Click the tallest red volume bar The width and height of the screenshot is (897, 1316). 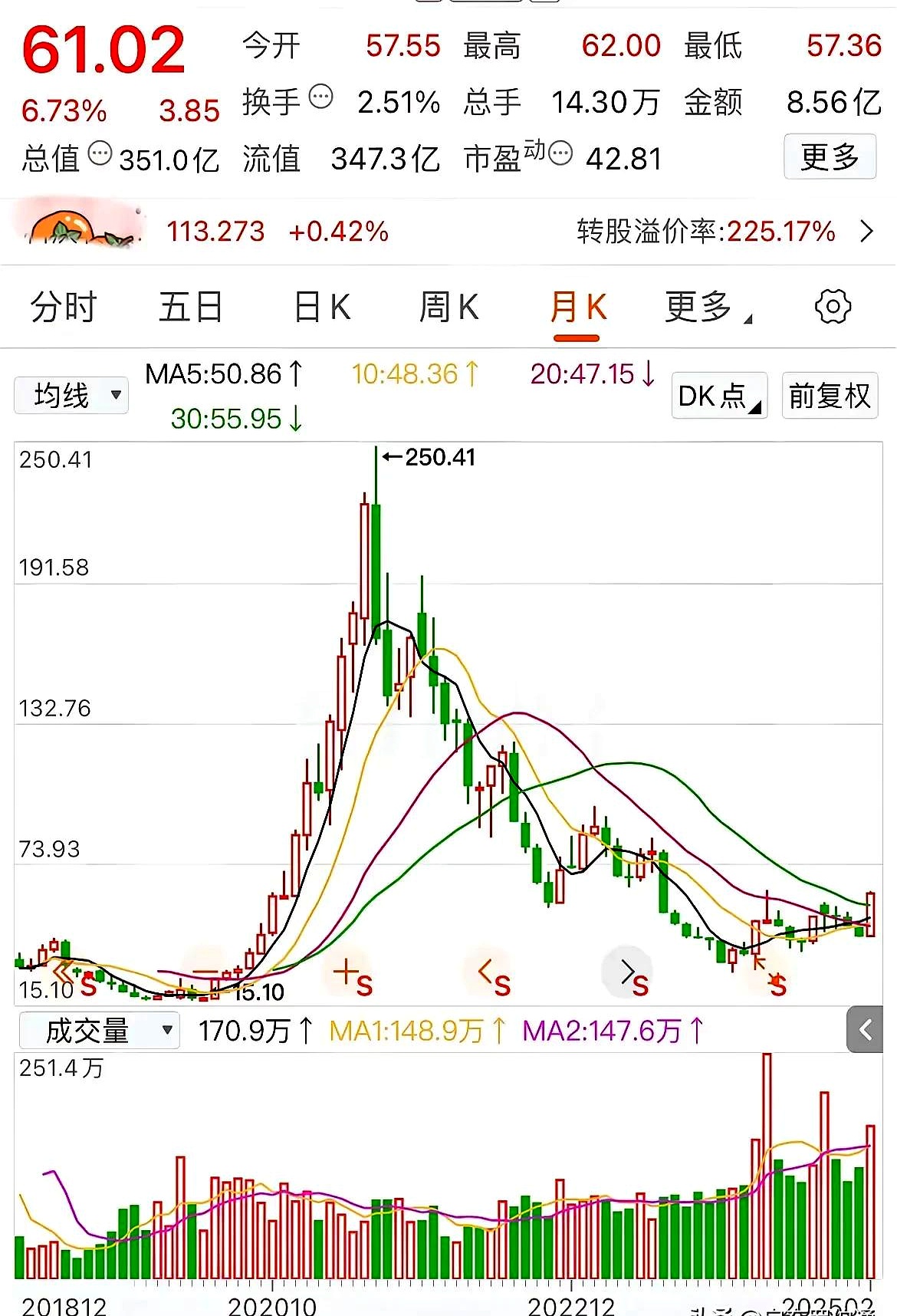pos(769,1150)
